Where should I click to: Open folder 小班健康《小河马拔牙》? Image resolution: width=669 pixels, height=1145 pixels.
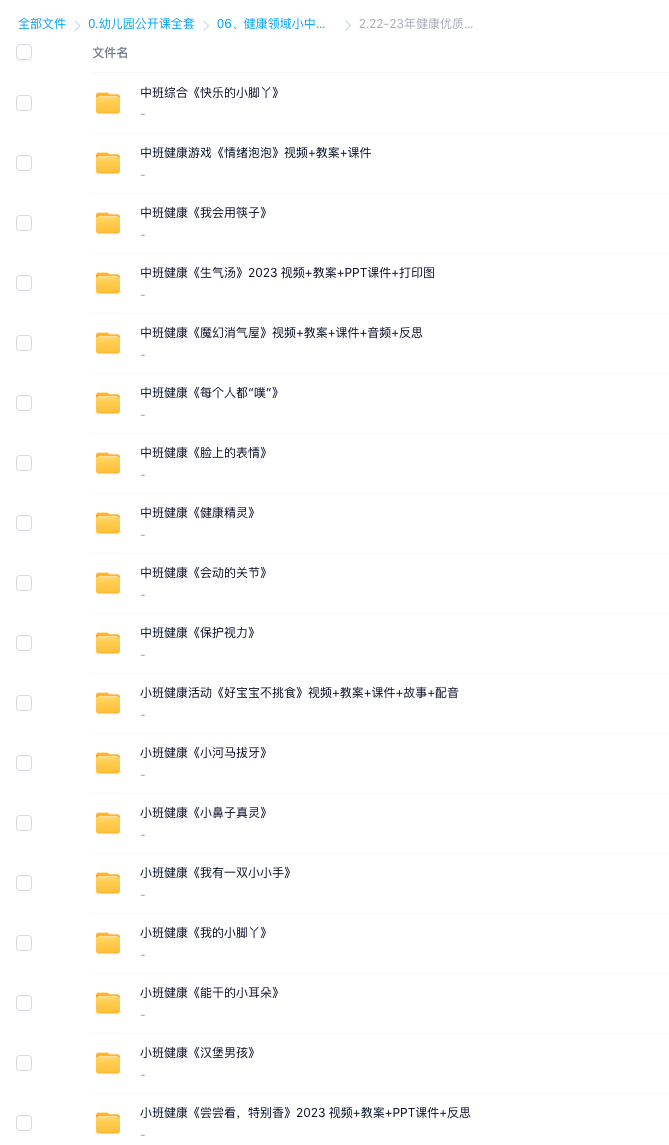point(204,752)
